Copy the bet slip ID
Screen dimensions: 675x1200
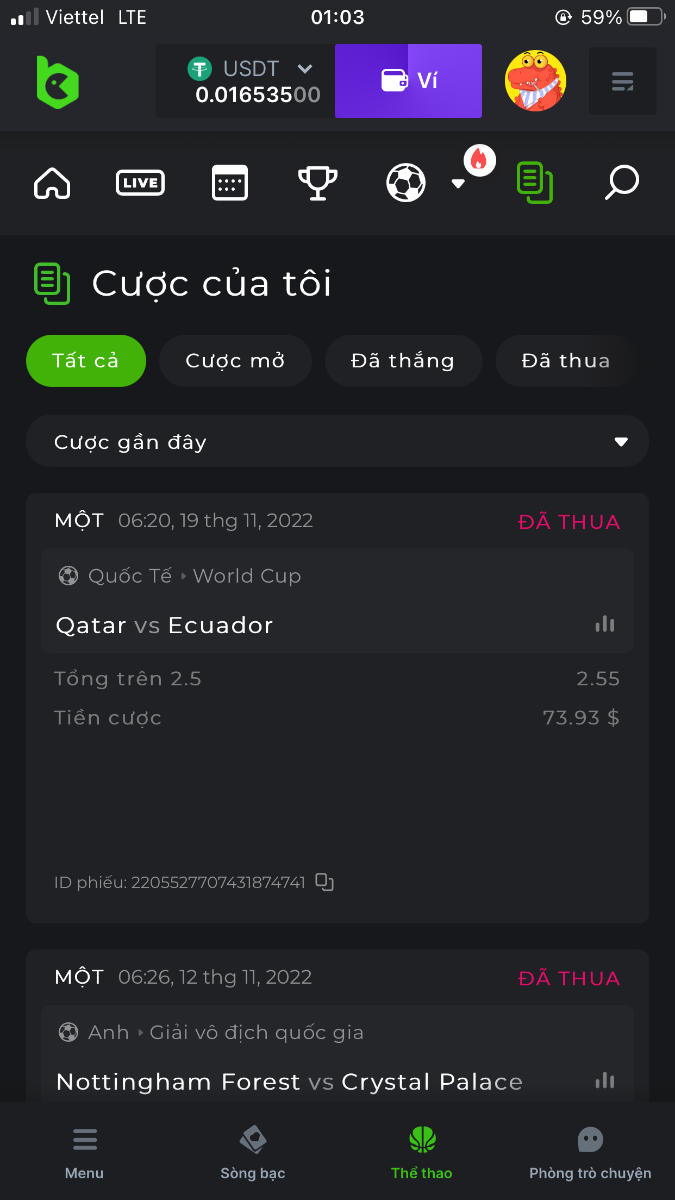click(x=324, y=882)
